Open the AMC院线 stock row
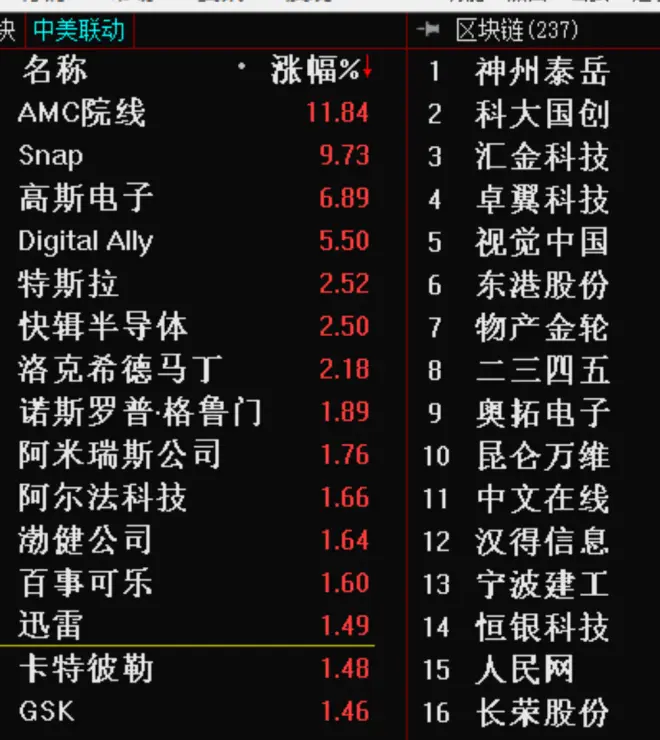Screen dimensions: 660x740 [x=82, y=112]
